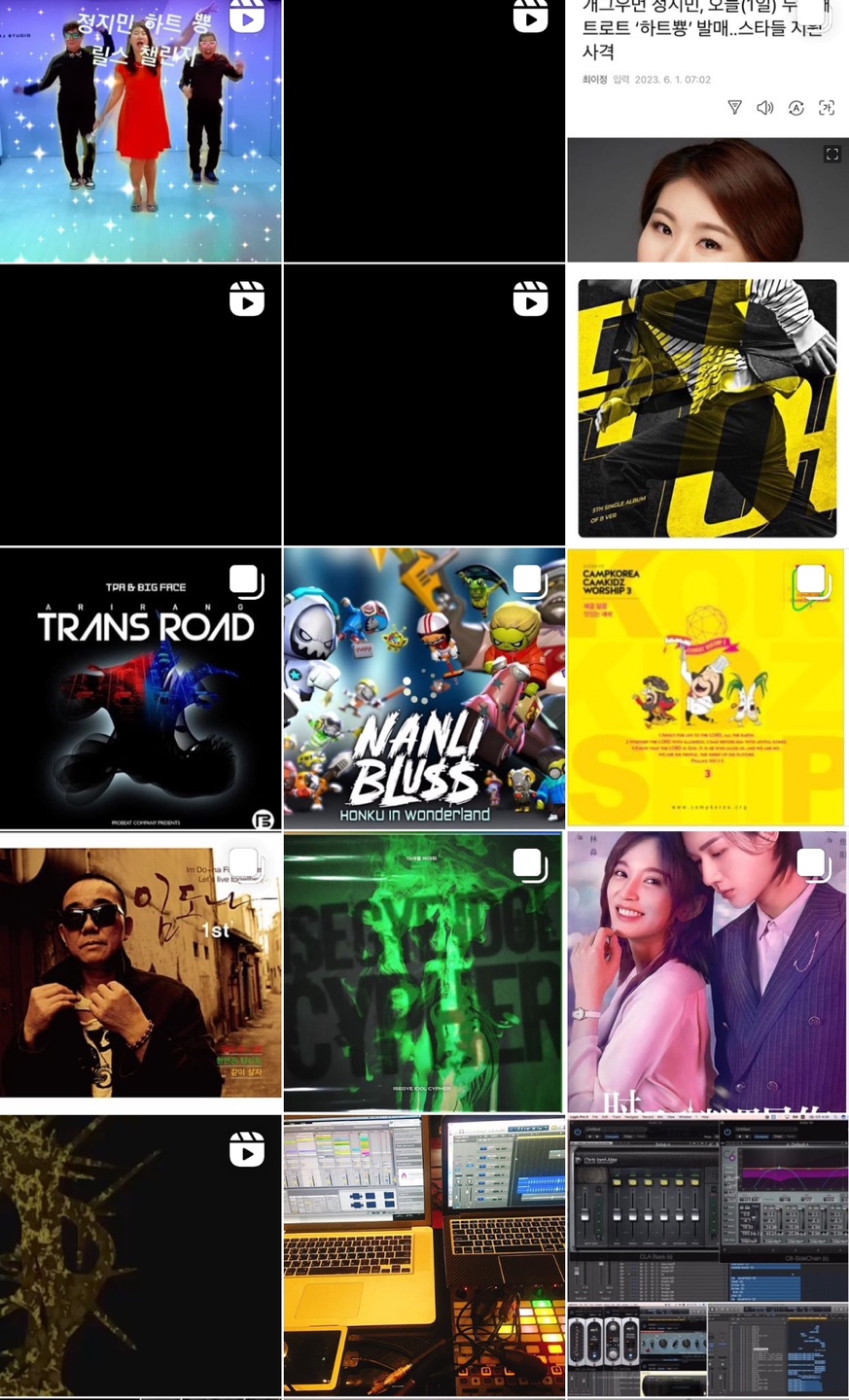
Task: Open the dancing trio reel challenge post
Action: (140, 131)
